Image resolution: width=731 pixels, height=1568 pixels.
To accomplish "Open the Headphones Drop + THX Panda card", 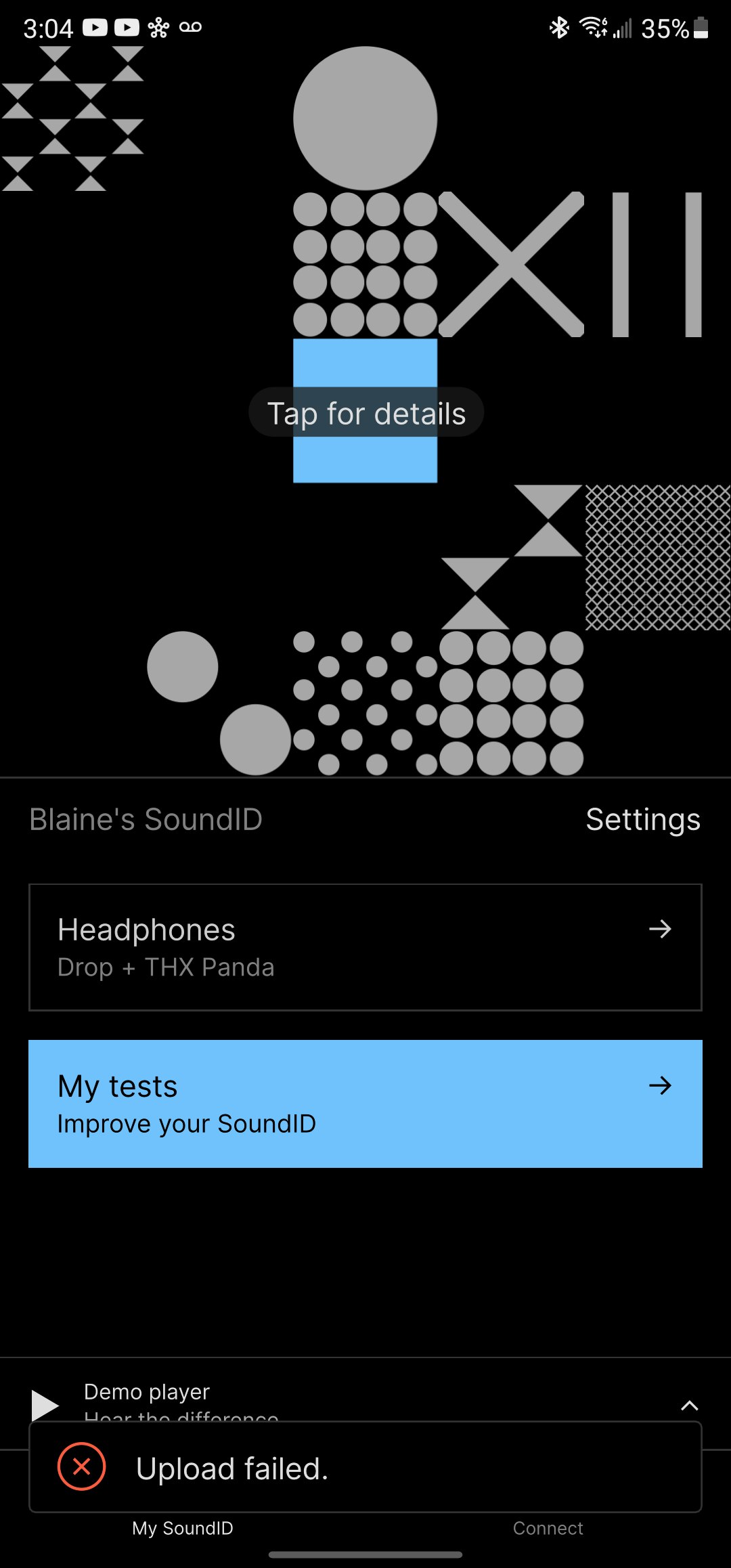I will [365, 947].
